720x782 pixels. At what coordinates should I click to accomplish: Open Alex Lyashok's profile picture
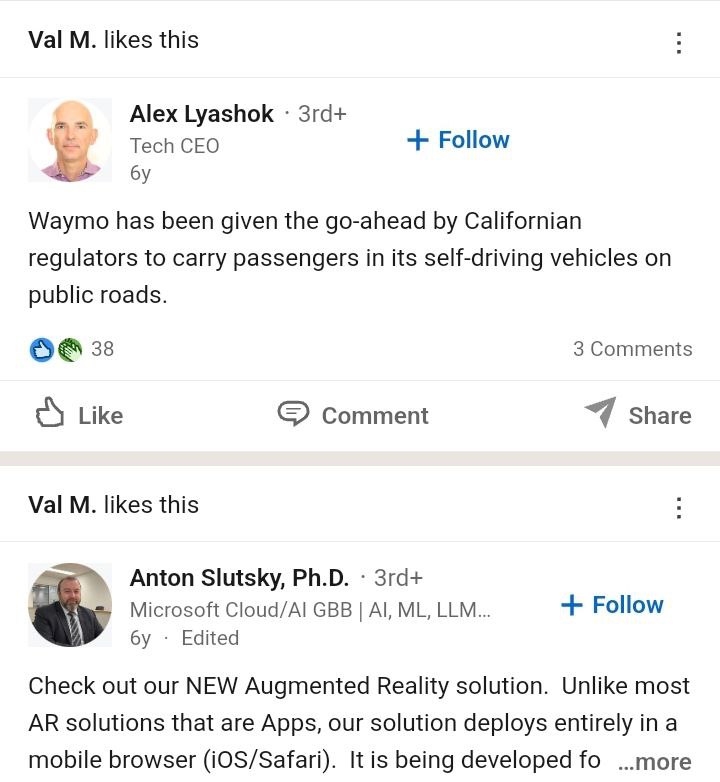coord(69,140)
